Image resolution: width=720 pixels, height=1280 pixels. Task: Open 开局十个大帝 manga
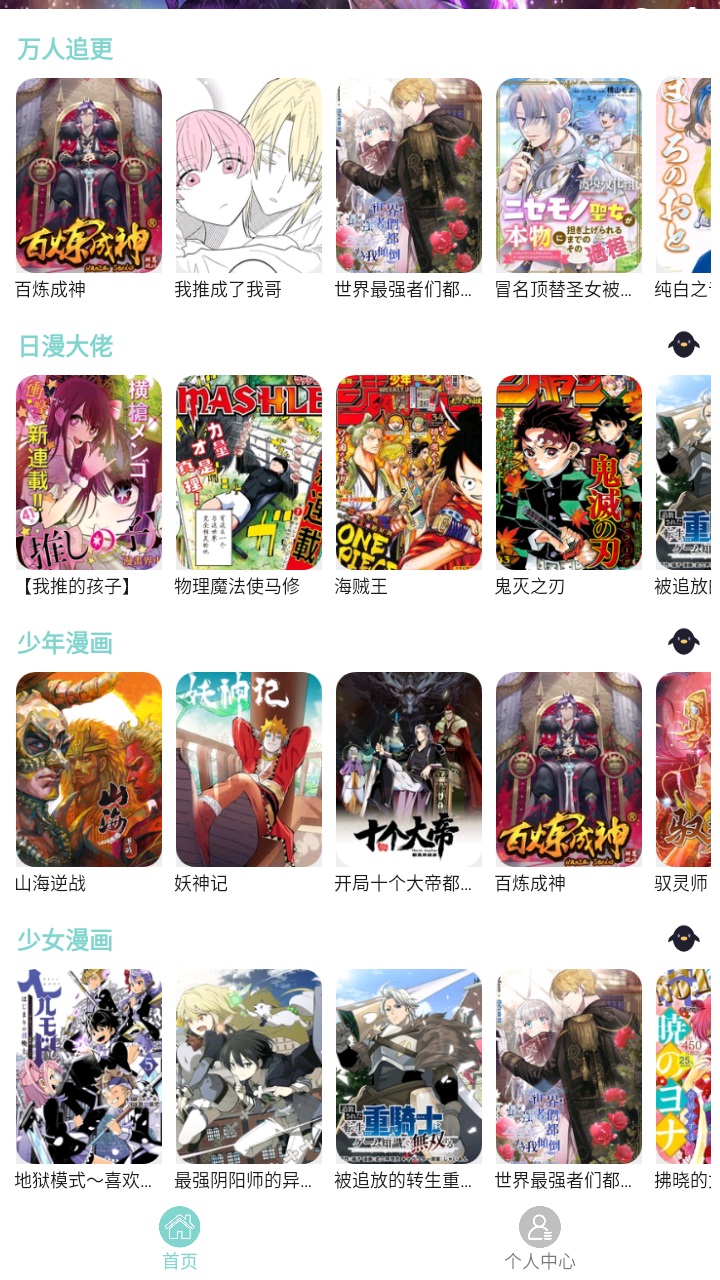point(409,770)
